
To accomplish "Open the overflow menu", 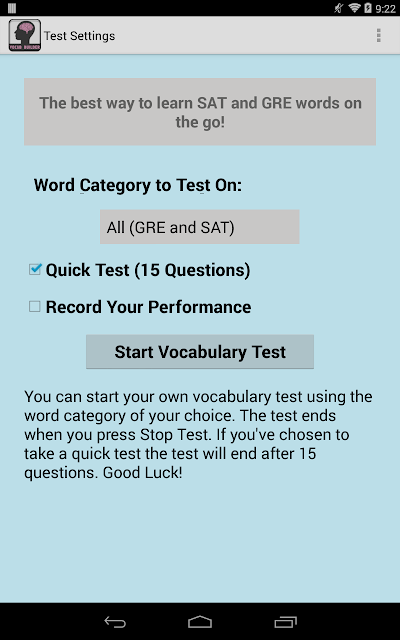I will point(378,36).
